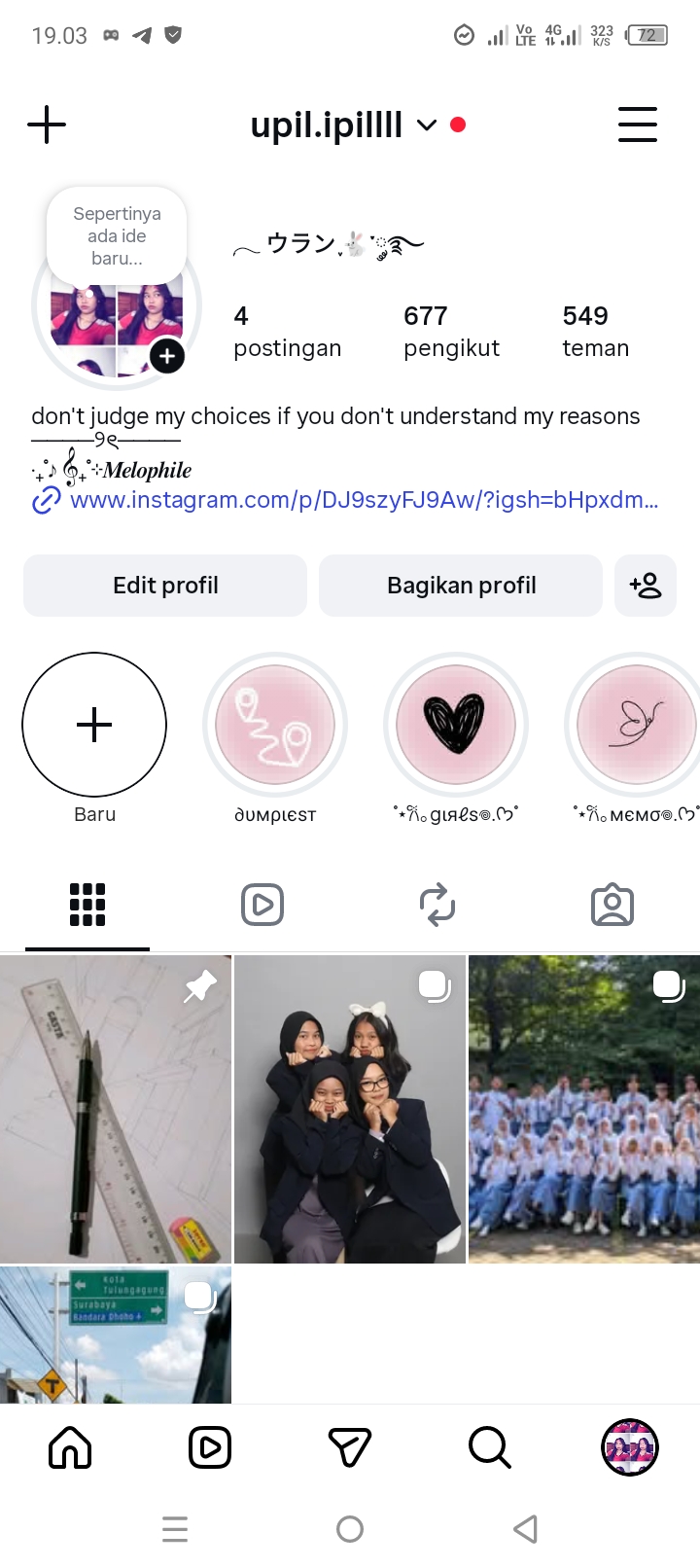Screen dimensions: 700x1568
Task: Switch to the reposts tab
Action: point(437,905)
